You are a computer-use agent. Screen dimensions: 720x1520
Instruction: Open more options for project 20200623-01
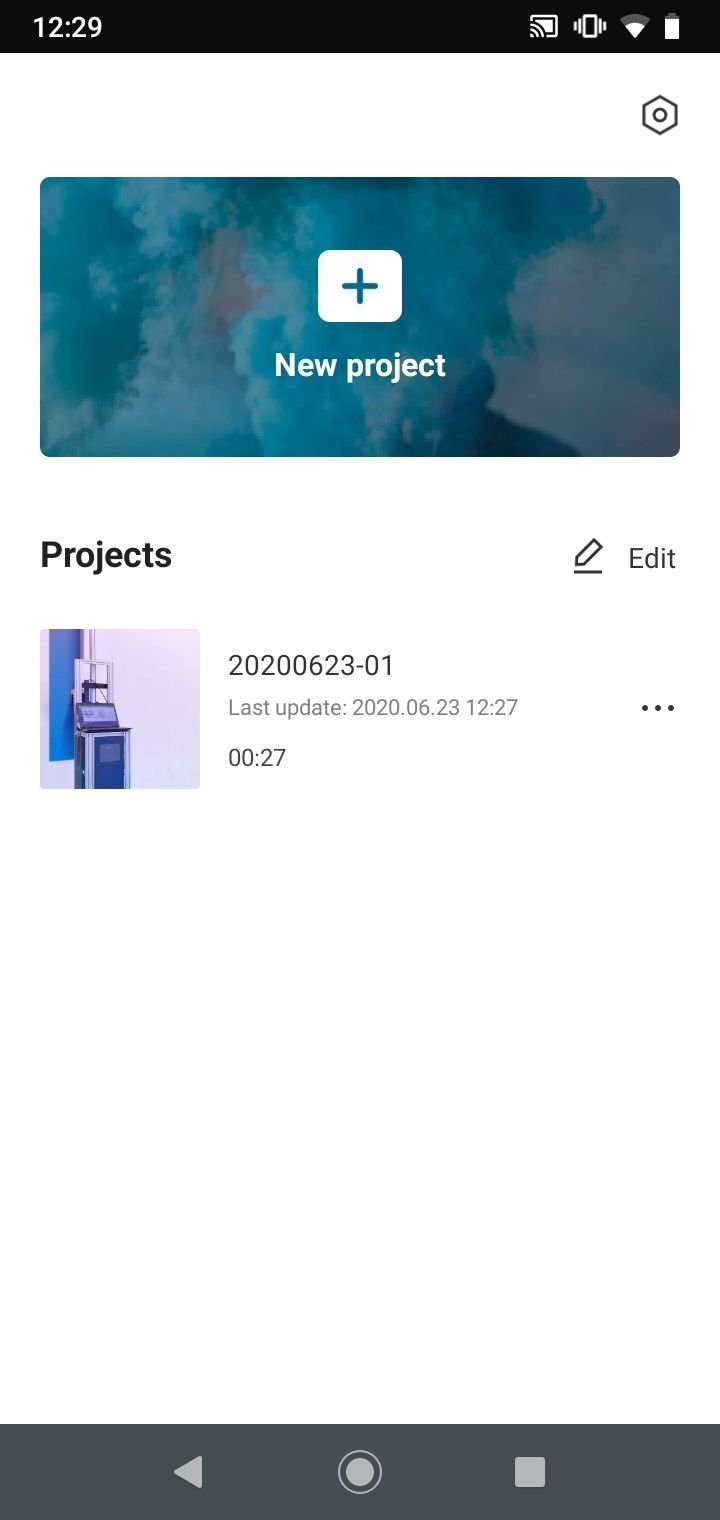pos(657,708)
